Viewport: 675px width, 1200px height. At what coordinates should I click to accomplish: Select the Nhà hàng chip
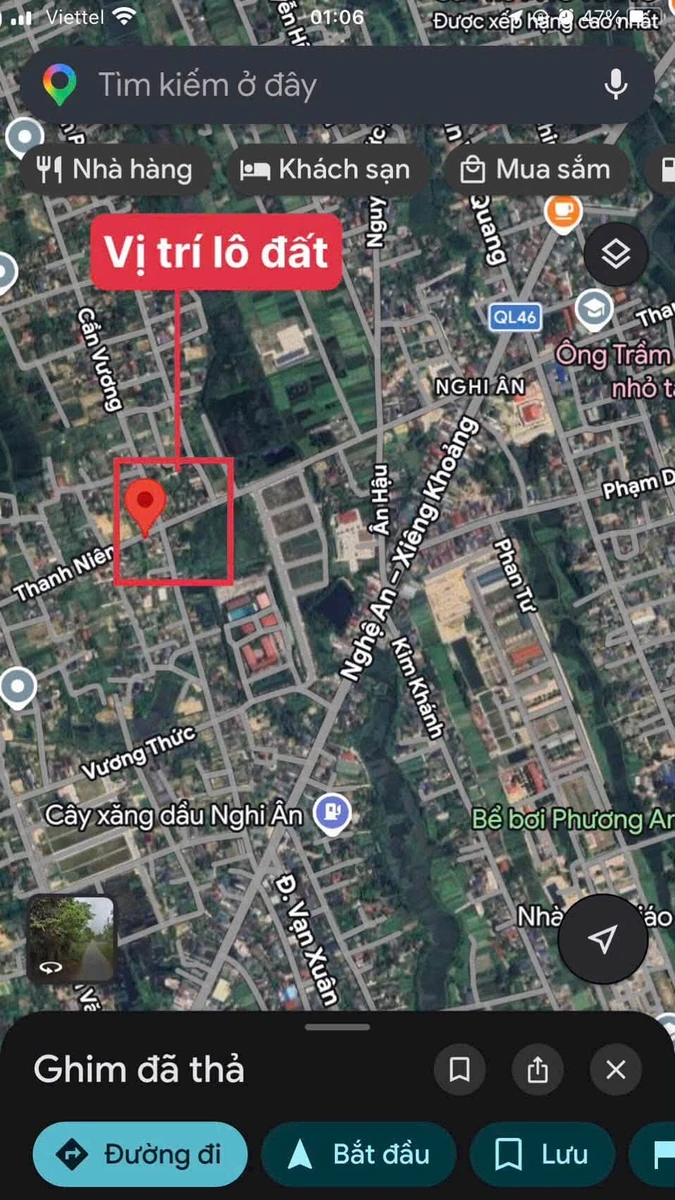[114, 169]
